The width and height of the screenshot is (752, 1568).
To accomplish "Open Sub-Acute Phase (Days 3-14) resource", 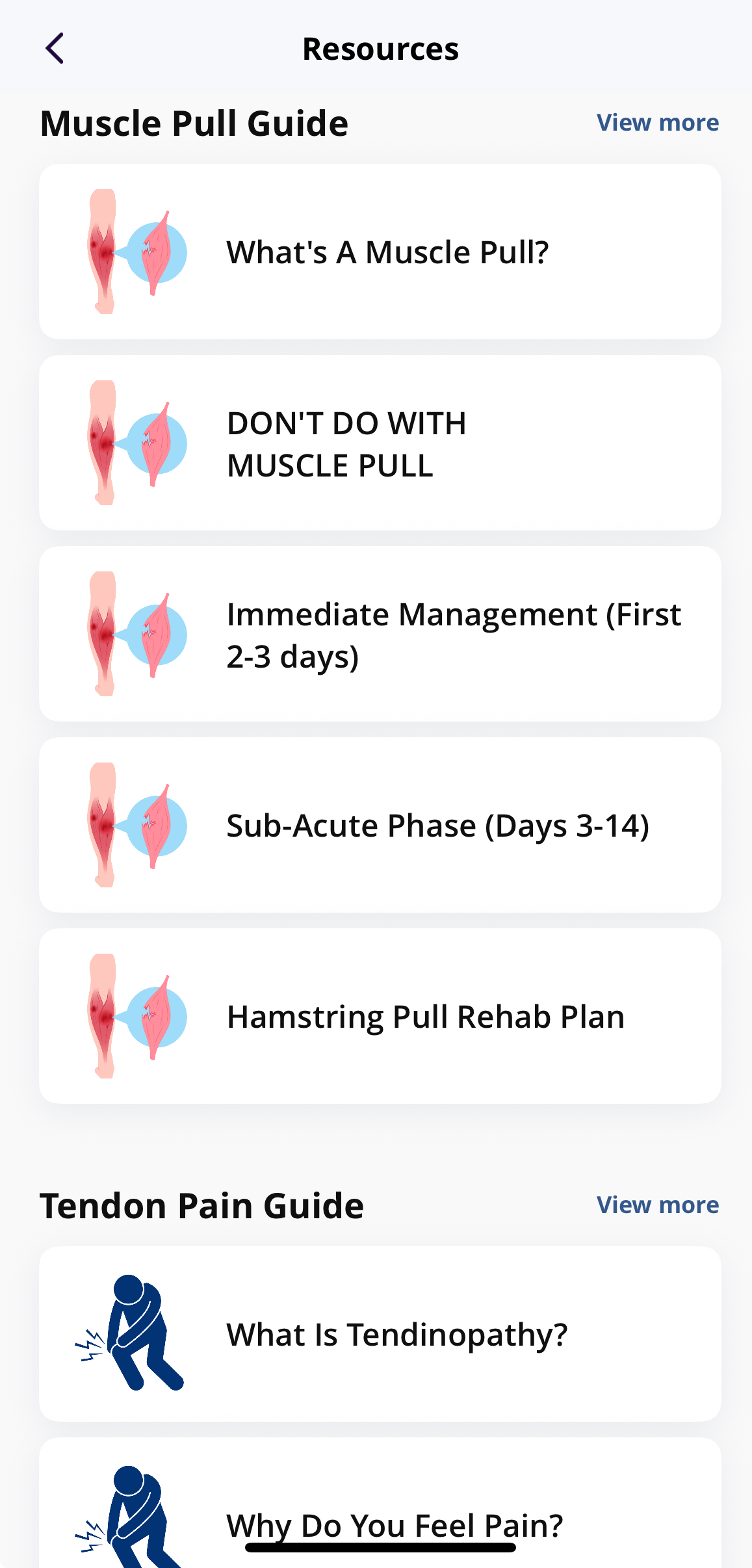I will (380, 825).
